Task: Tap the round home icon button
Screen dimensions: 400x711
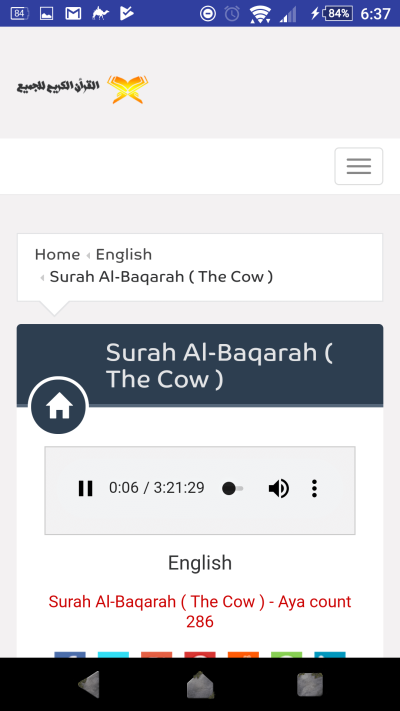Action: point(59,407)
